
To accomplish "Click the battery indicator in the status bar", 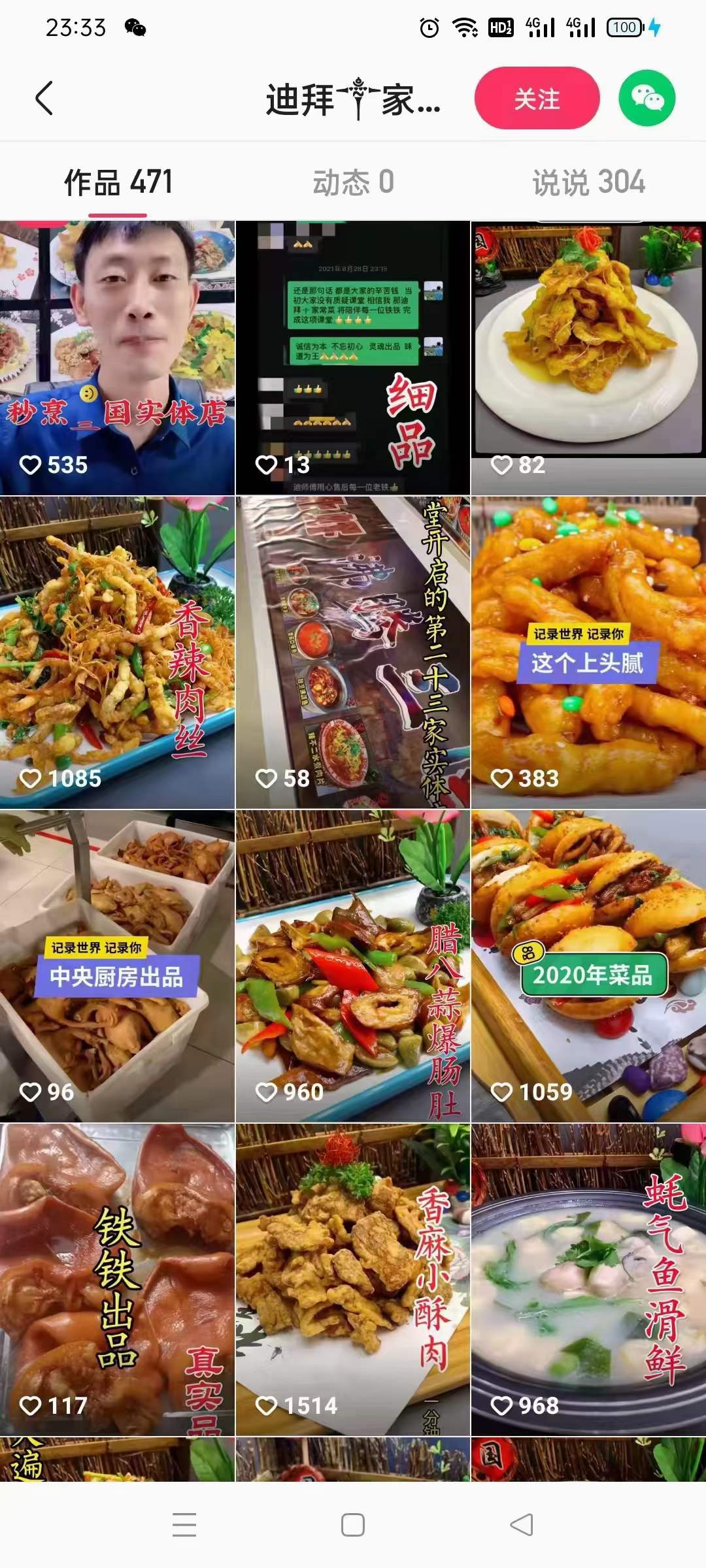I will point(624,27).
